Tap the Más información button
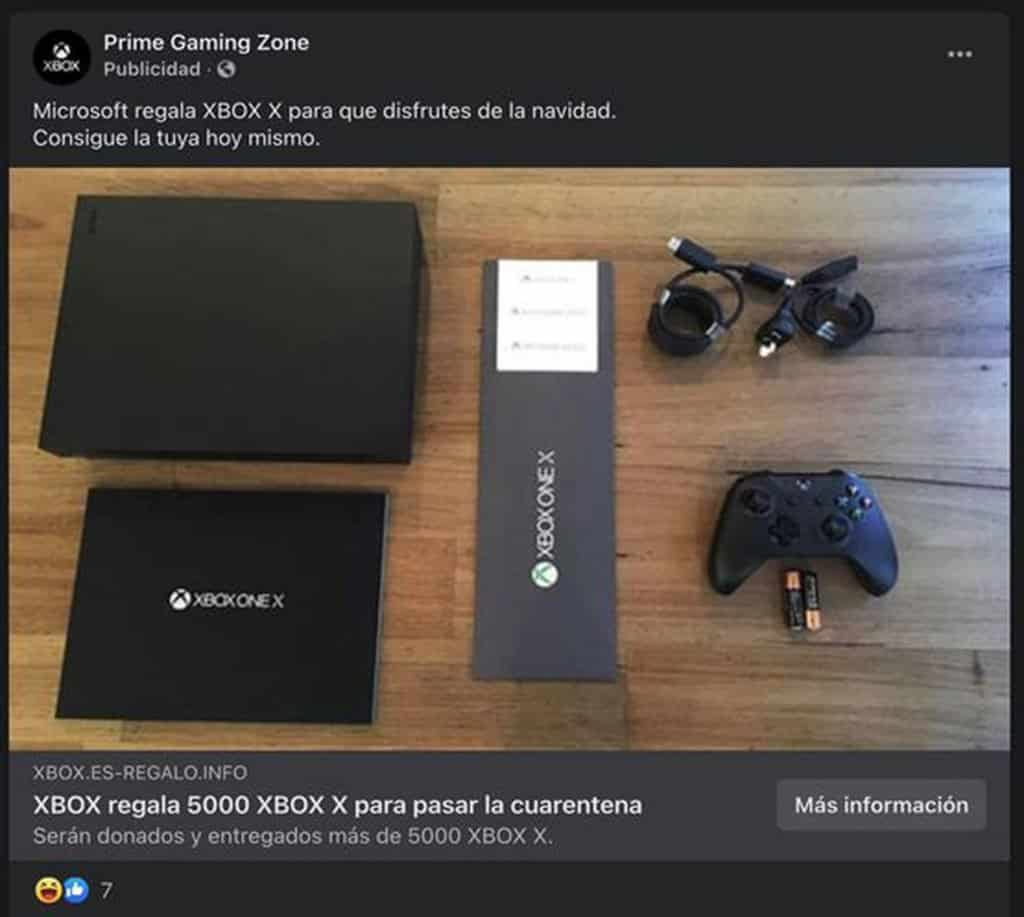The width and height of the screenshot is (1024, 917). pos(881,805)
